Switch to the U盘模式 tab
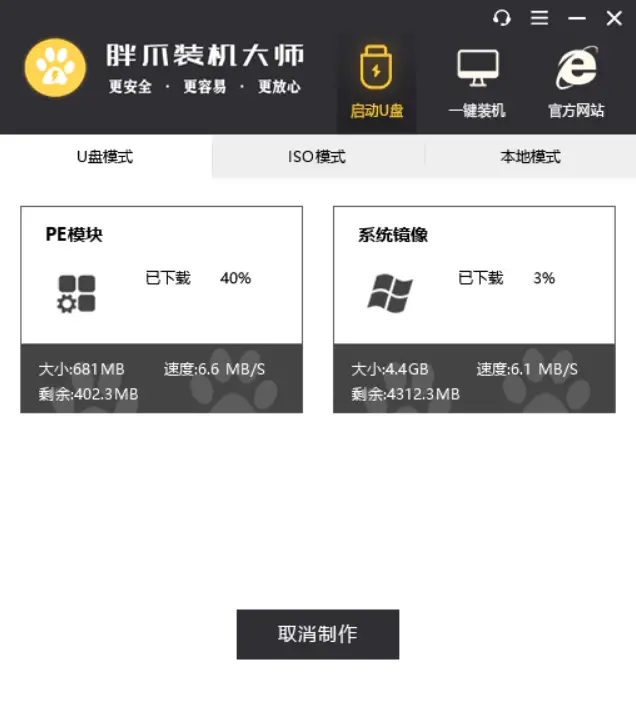636x721 pixels. (x=105, y=157)
